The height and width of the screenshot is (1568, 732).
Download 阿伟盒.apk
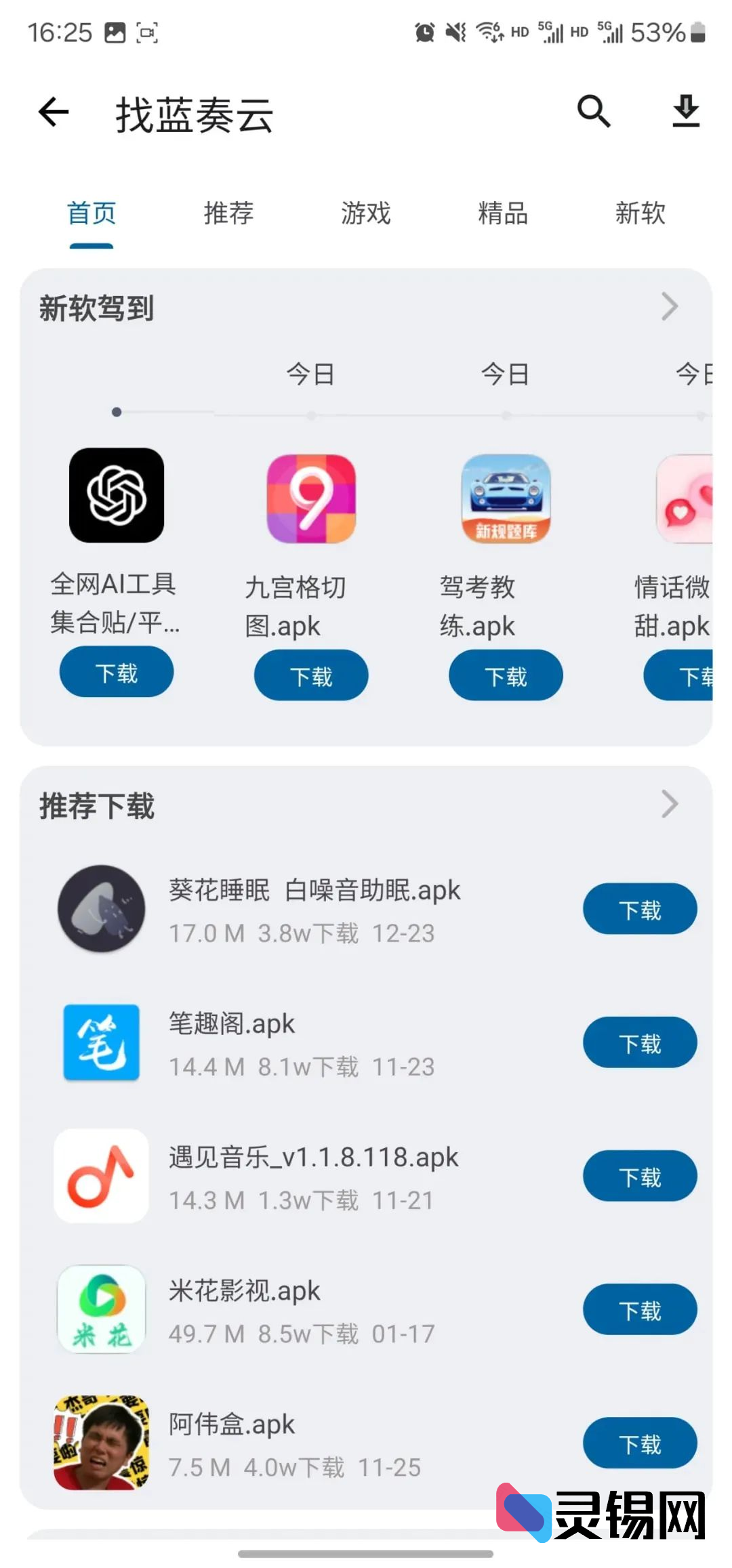[639, 1444]
